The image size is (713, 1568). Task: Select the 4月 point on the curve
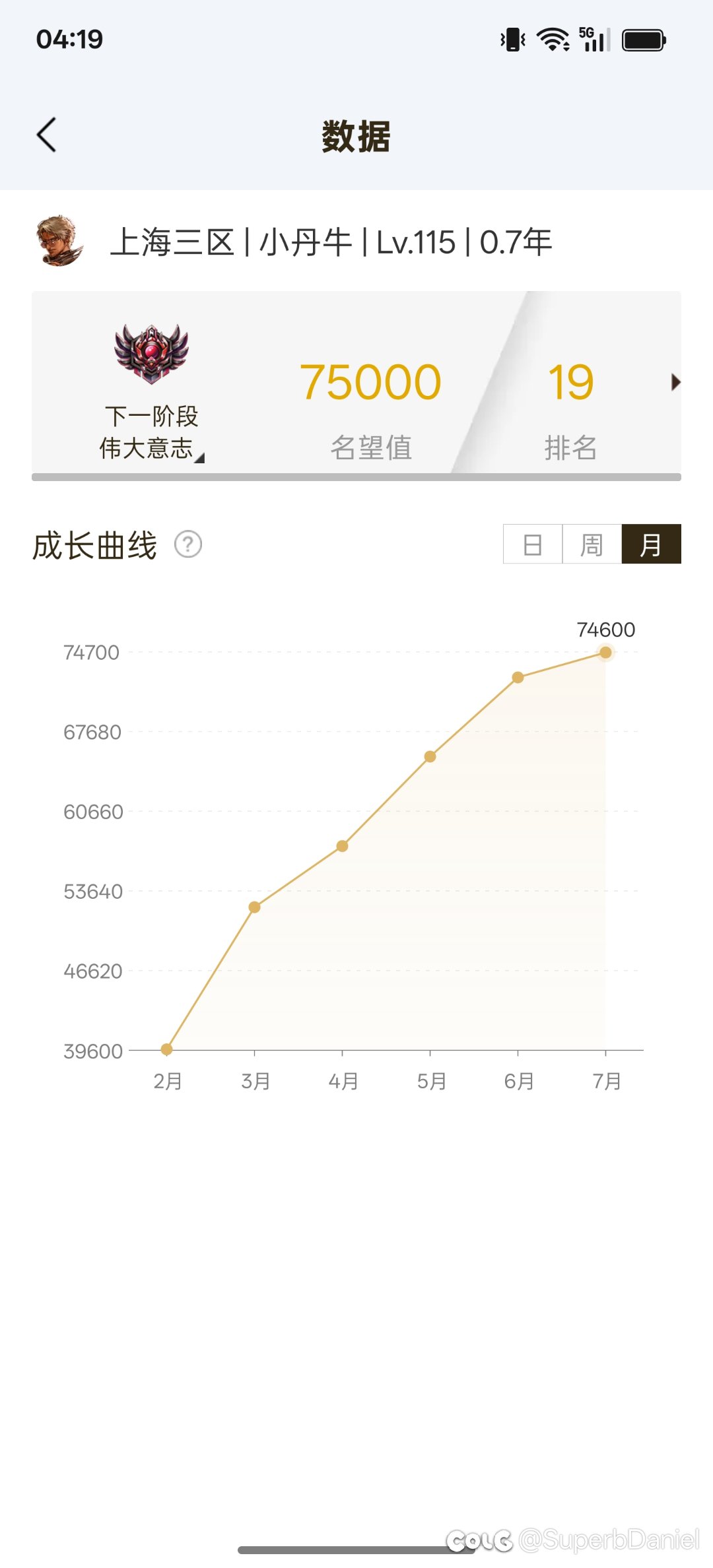click(x=342, y=846)
